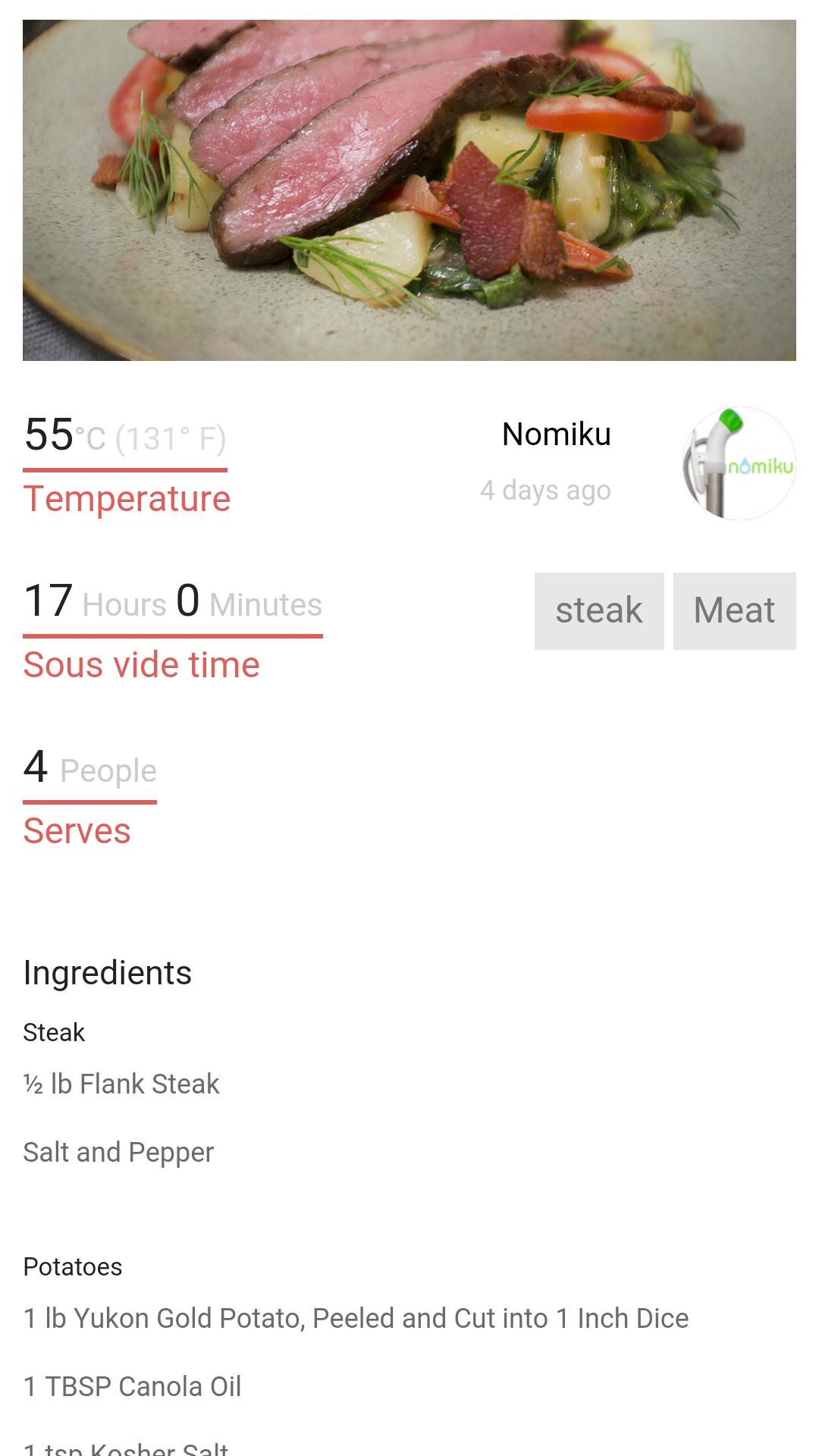Click the Serves label
819x1456 pixels.
point(77,830)
